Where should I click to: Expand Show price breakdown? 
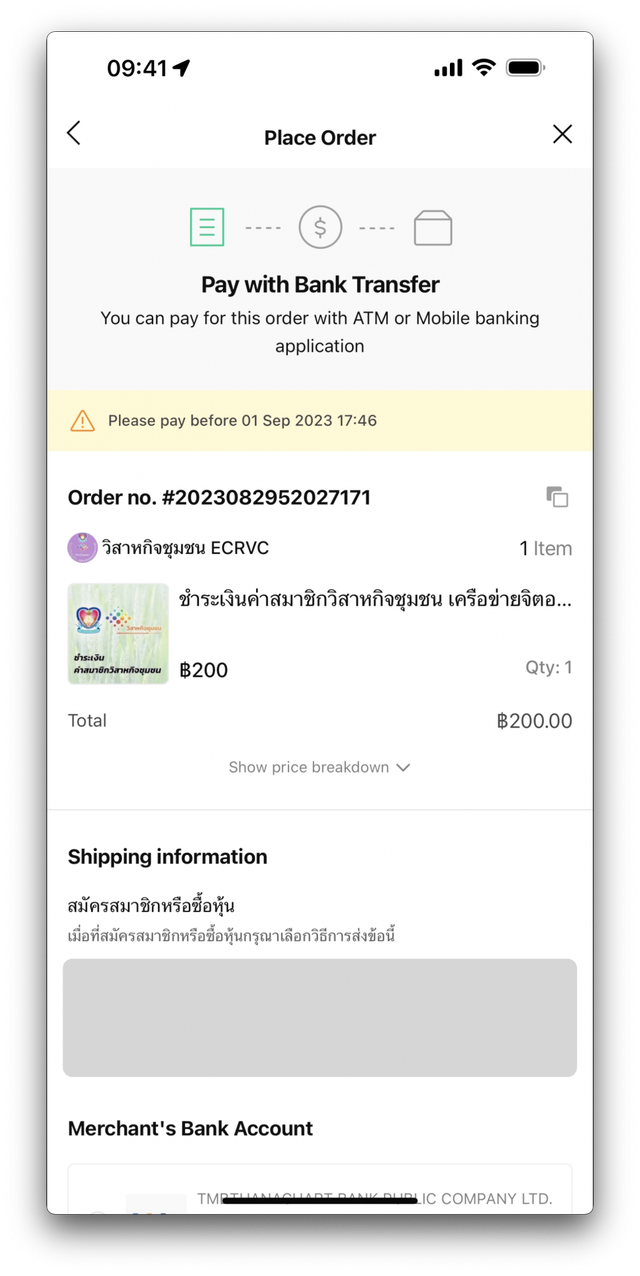point(319,767)
